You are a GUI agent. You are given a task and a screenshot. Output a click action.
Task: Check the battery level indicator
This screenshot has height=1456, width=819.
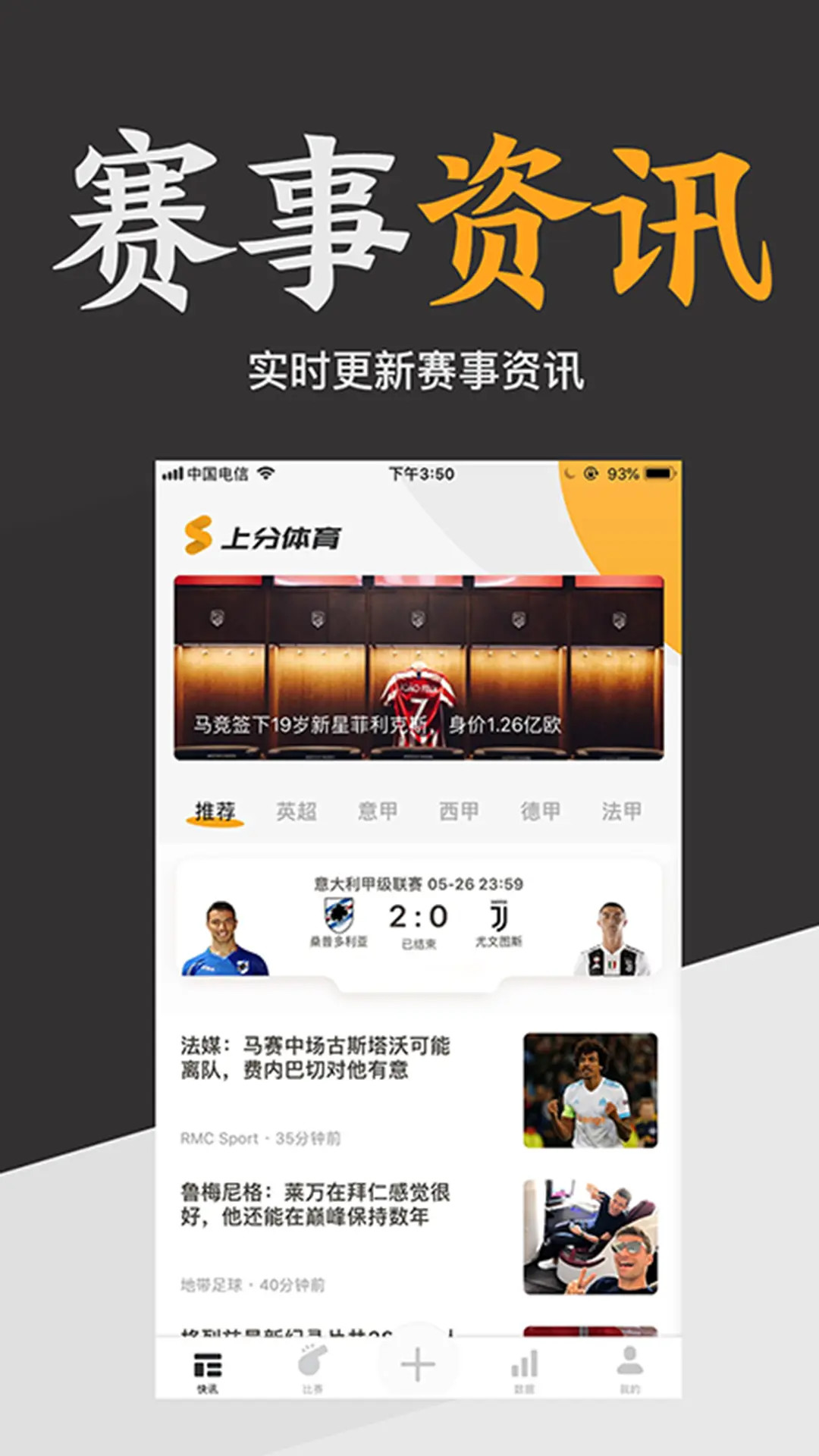coord(658,472)
